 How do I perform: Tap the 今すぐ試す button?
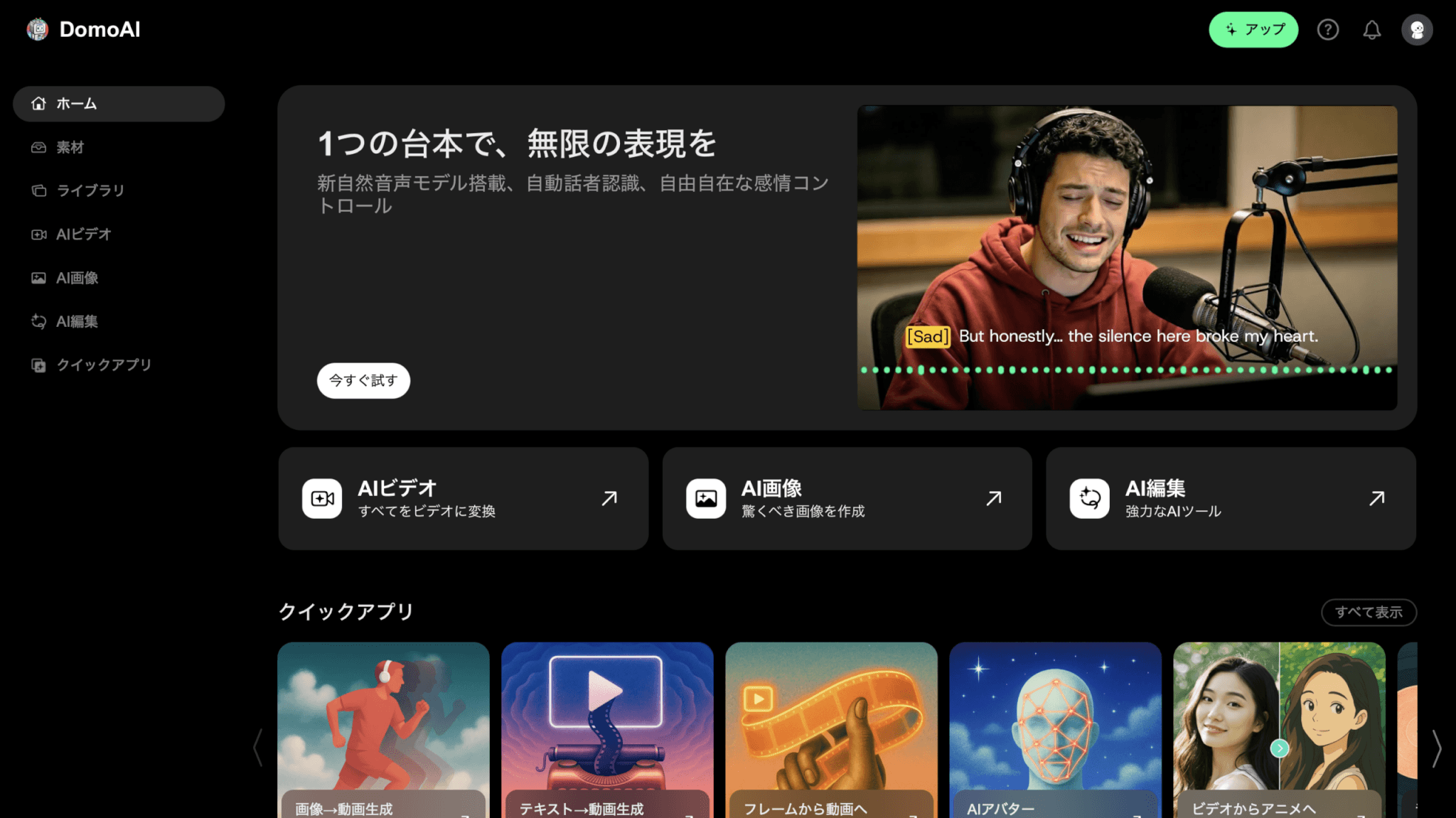pos(363,380)
